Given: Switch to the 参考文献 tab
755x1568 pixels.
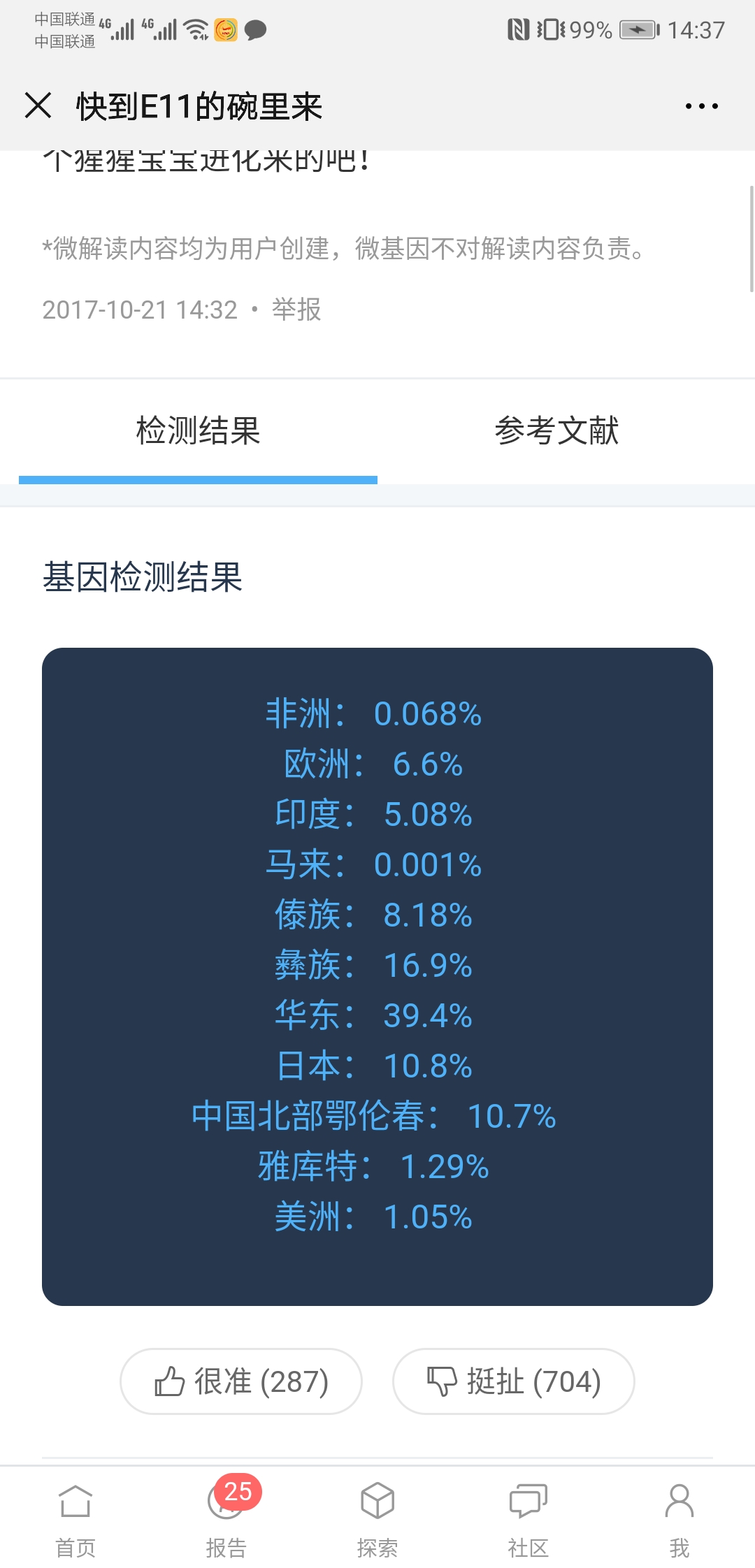Looking at the screenshot, I should click(556, 430).
